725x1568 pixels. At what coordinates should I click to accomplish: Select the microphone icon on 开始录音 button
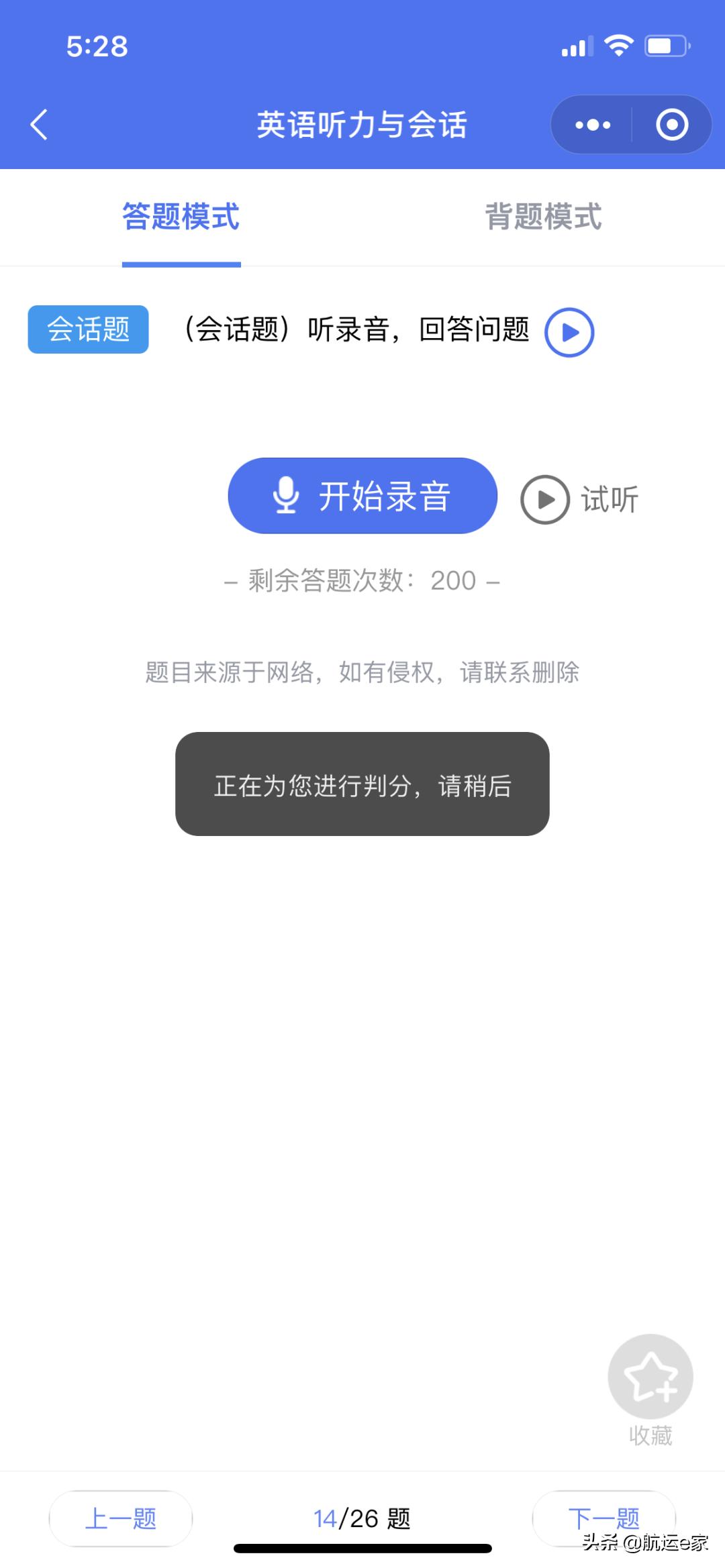287,496
